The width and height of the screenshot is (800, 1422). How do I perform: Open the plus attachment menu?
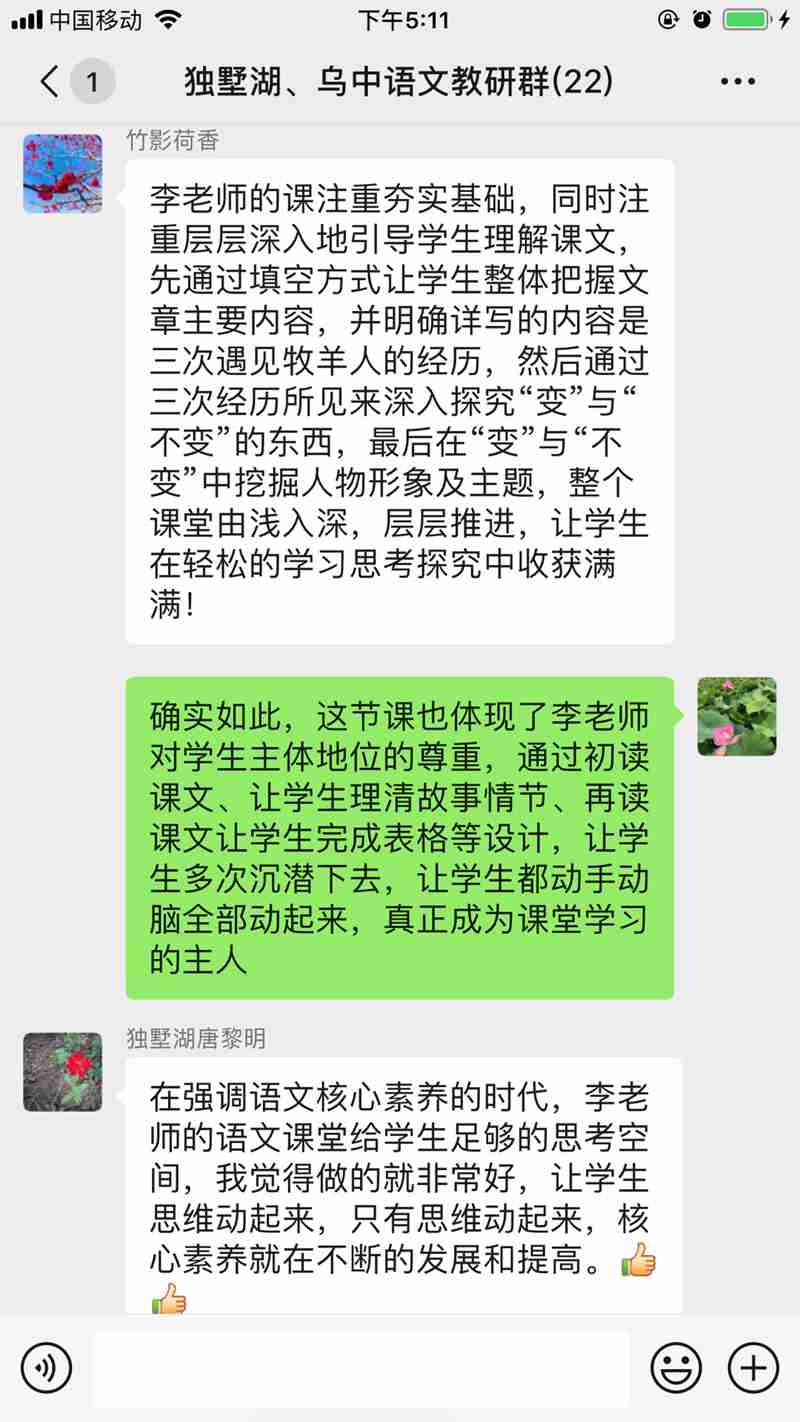coord(753,1367)
